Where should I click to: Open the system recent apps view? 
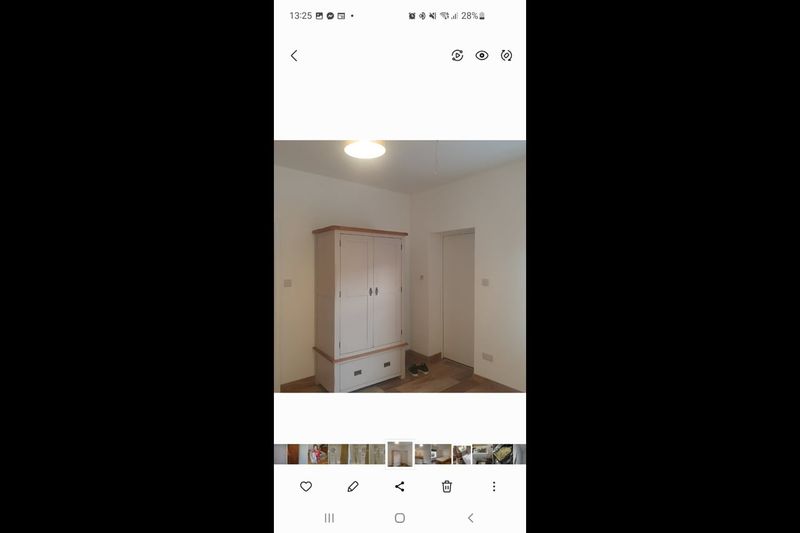click(x=329, y=518)
